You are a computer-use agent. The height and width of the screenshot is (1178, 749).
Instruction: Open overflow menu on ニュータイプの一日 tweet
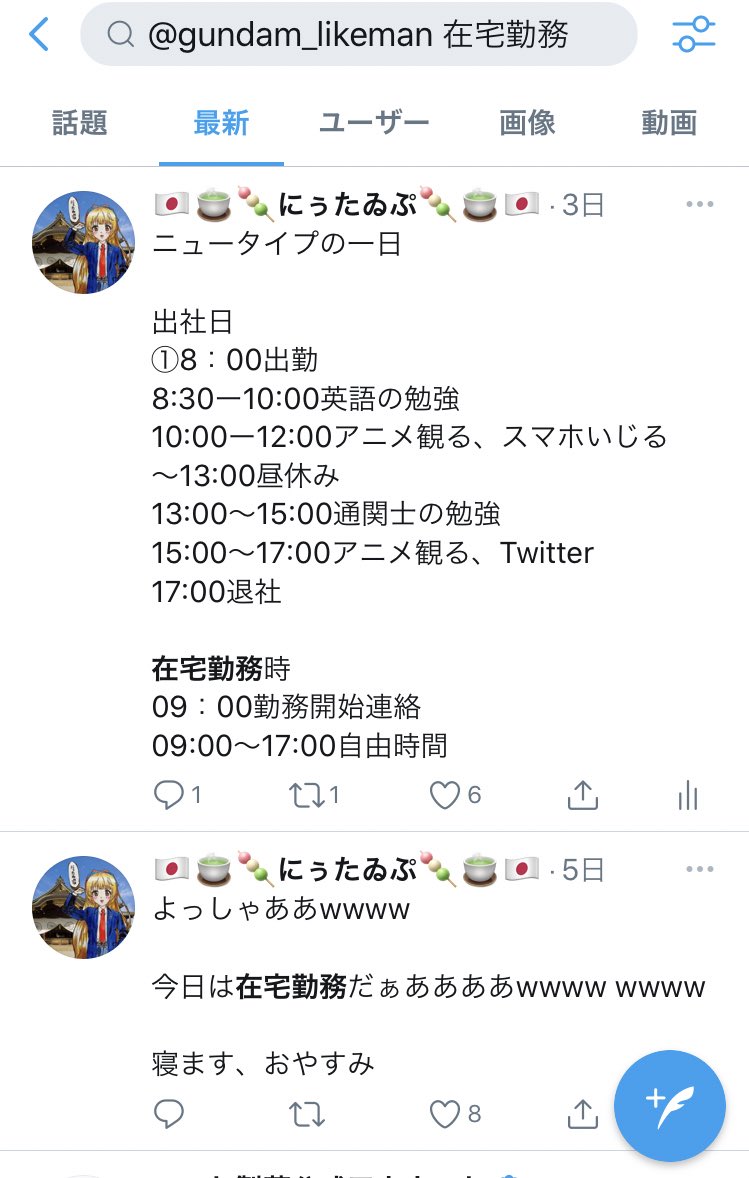(x=700, y=205)
